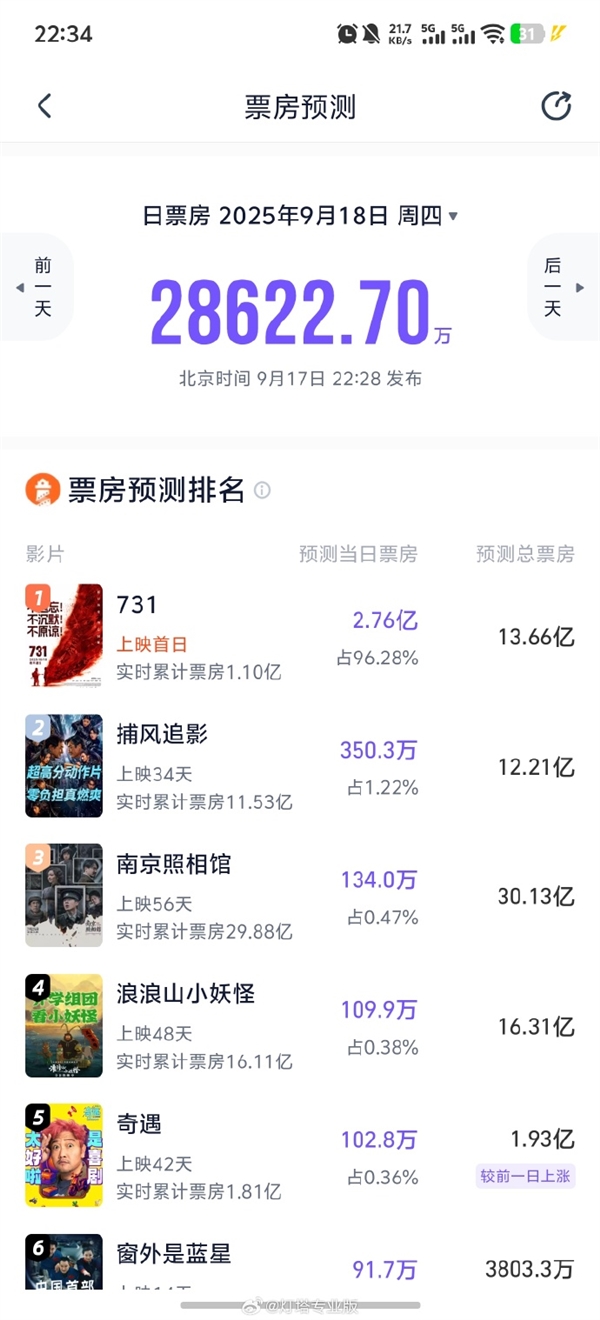The image size is (600, 1320).
Task: Open the movie 浪浪山小妖怪 row
Action: 300,1026
